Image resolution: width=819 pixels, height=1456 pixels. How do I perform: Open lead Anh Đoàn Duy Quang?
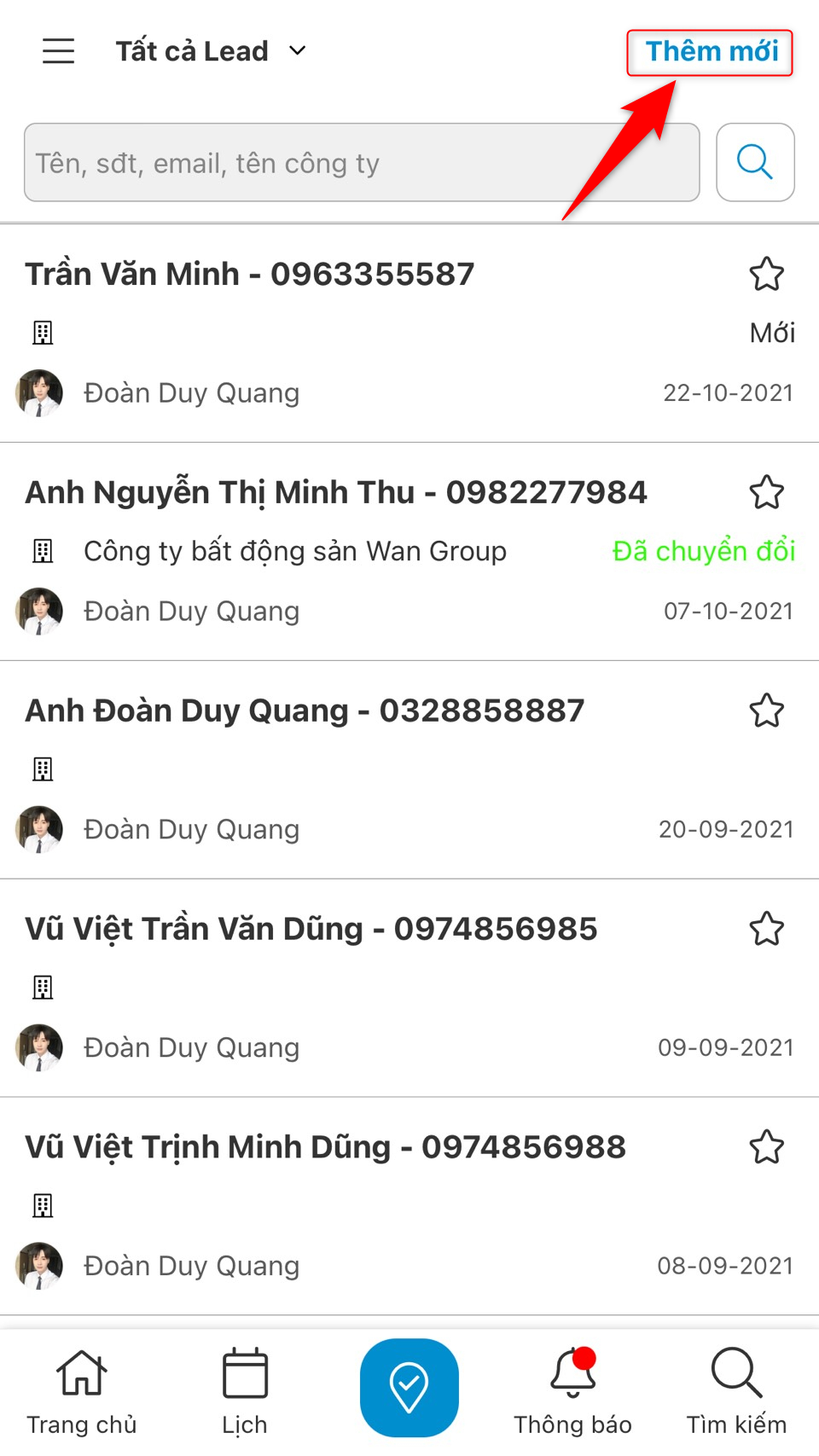[305, 711]
